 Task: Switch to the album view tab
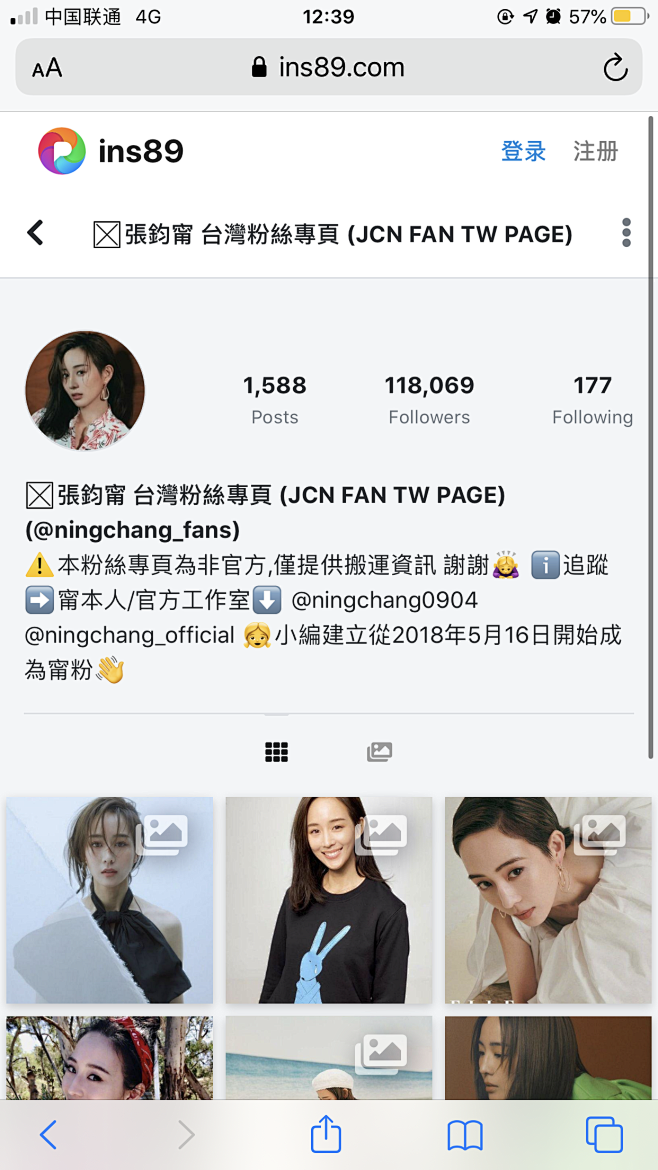click(379, 752)
